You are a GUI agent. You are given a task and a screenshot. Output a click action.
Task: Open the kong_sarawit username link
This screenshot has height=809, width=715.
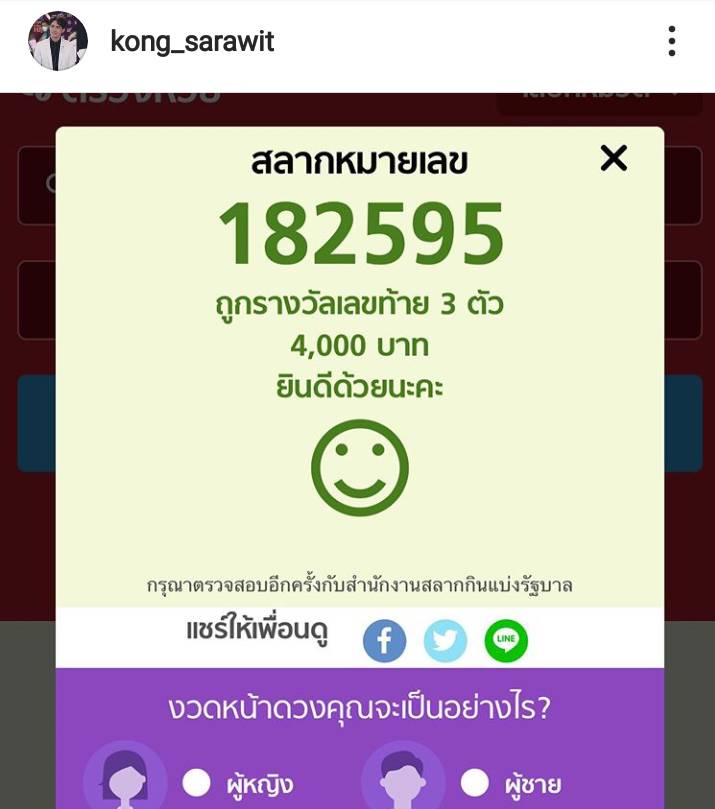(x=192, y=42)
